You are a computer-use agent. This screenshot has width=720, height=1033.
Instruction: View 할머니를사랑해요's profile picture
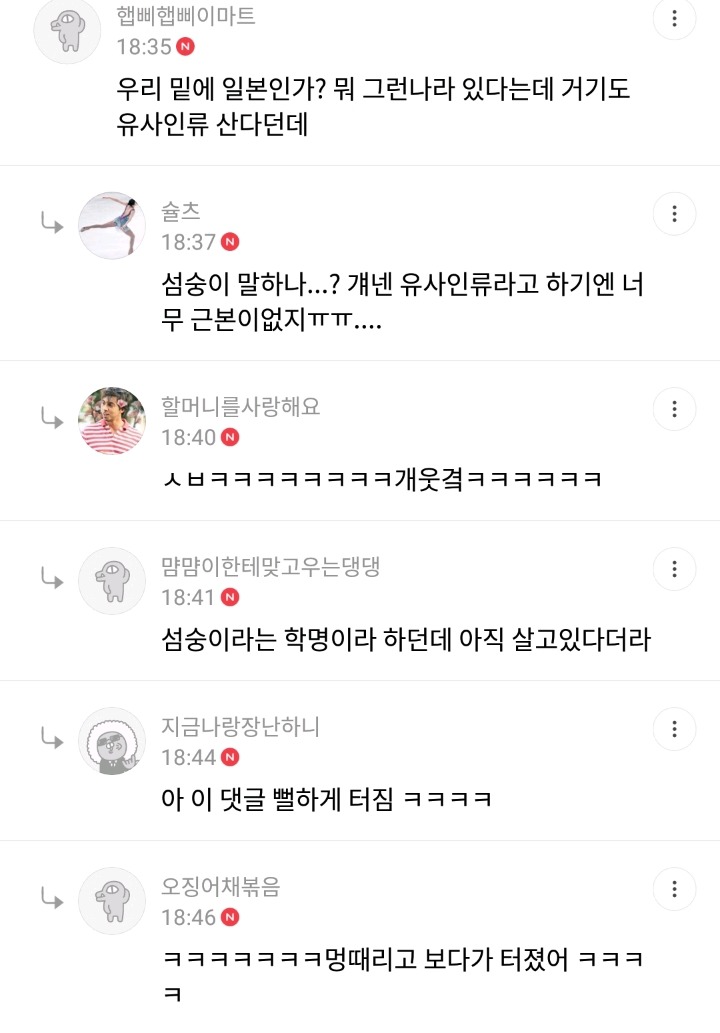[x=112, y=420]
